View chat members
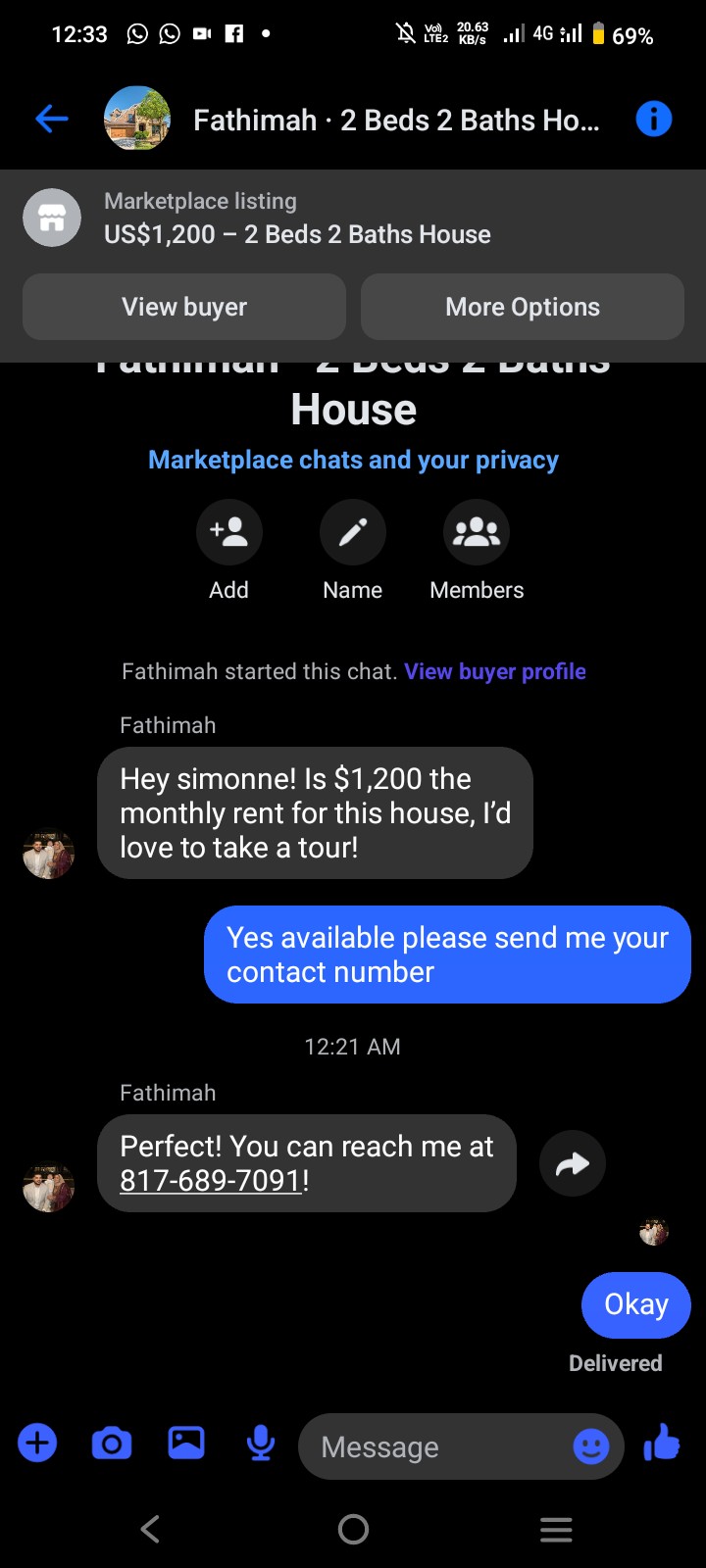The width and height of the screenshot is (706, 1568). pyautogui.click(x=477, y=532)
